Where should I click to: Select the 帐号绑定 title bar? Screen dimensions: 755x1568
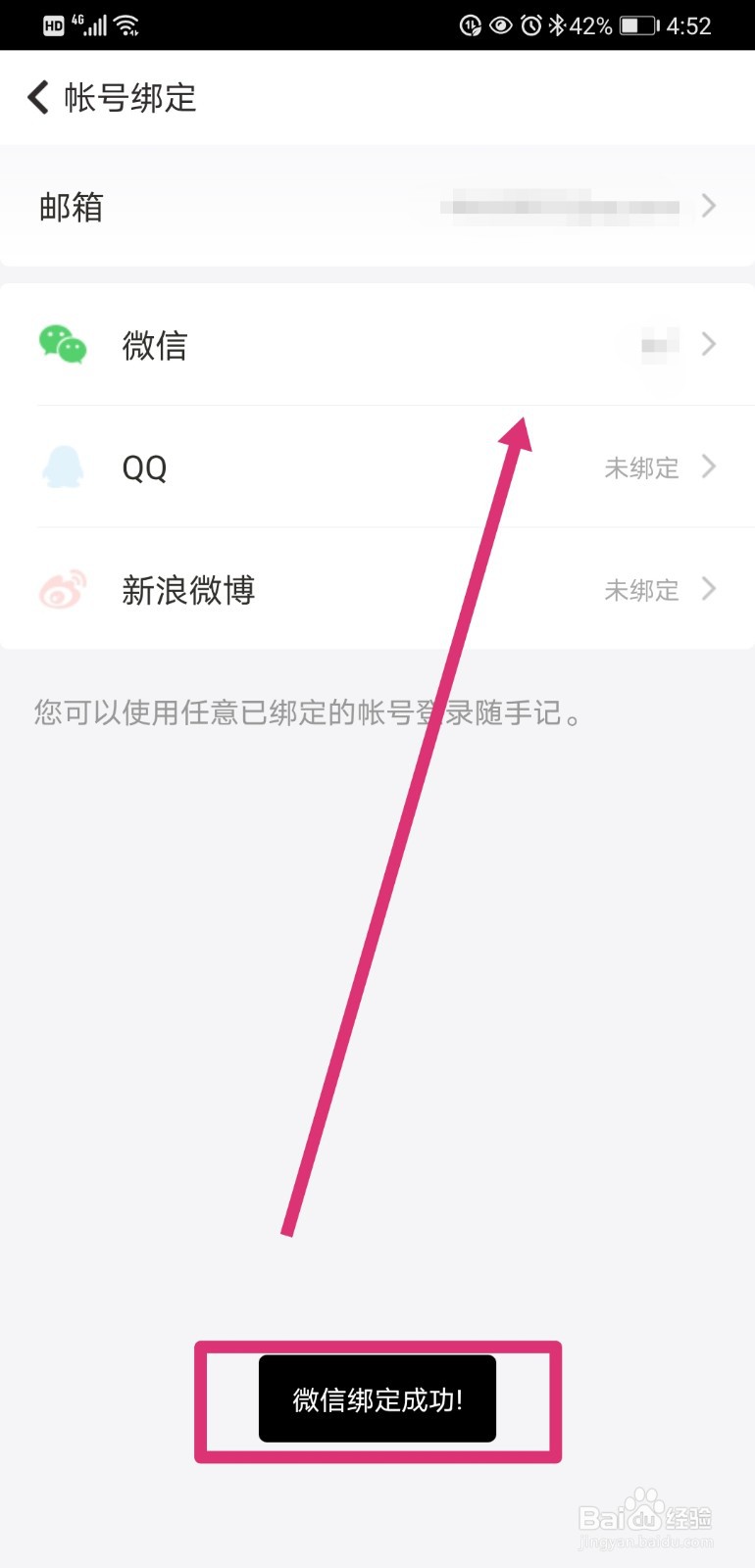coord(129,98)
